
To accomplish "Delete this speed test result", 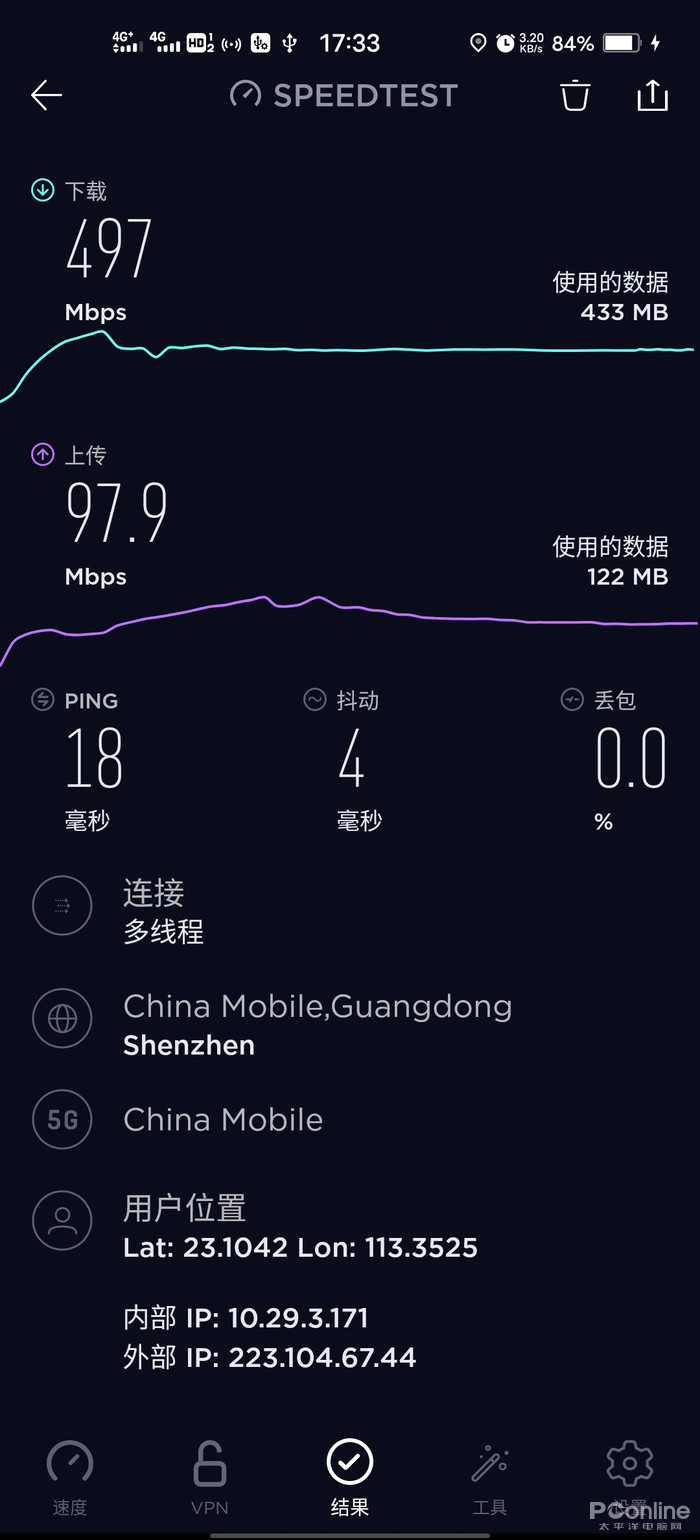I will (x=575, y=96).
